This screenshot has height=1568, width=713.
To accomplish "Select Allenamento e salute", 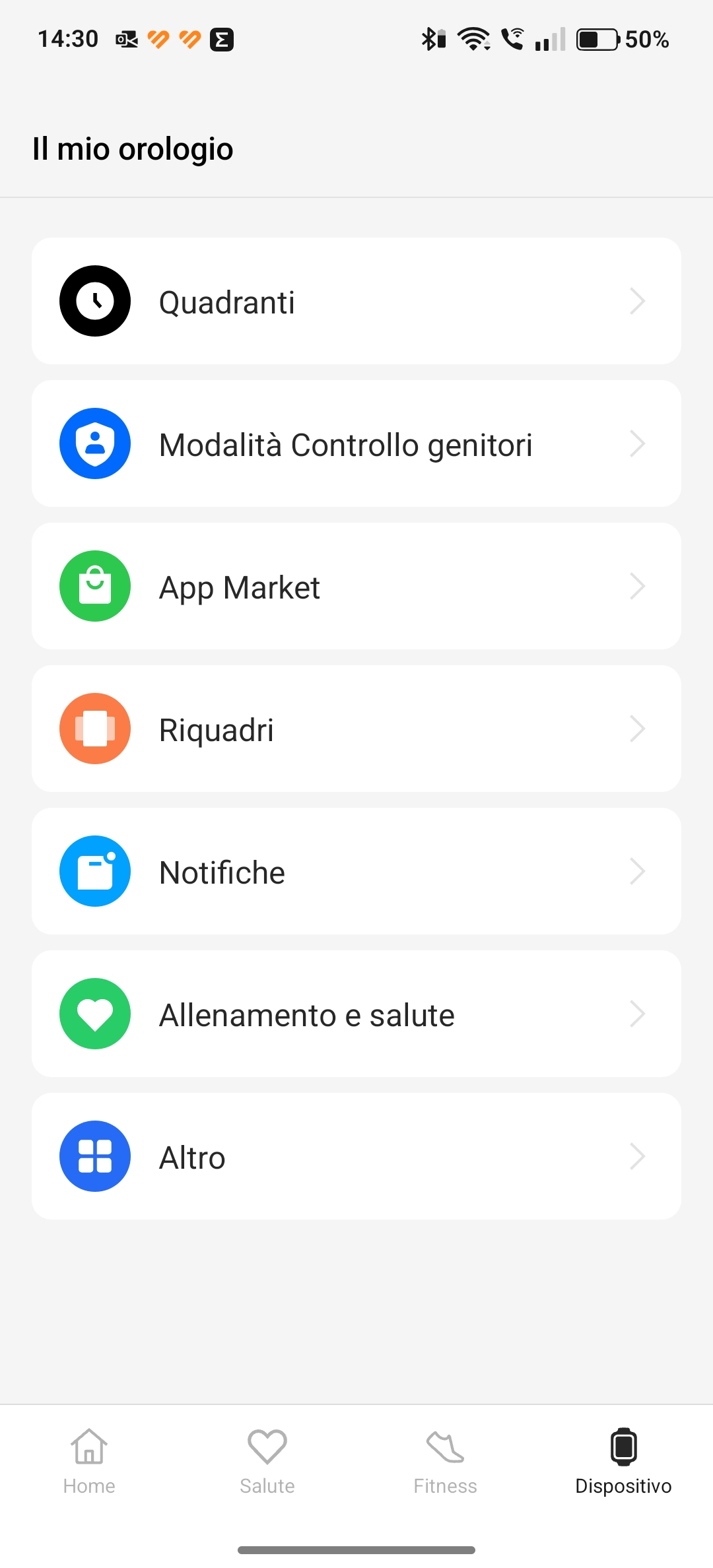I will pos(356,1014).
